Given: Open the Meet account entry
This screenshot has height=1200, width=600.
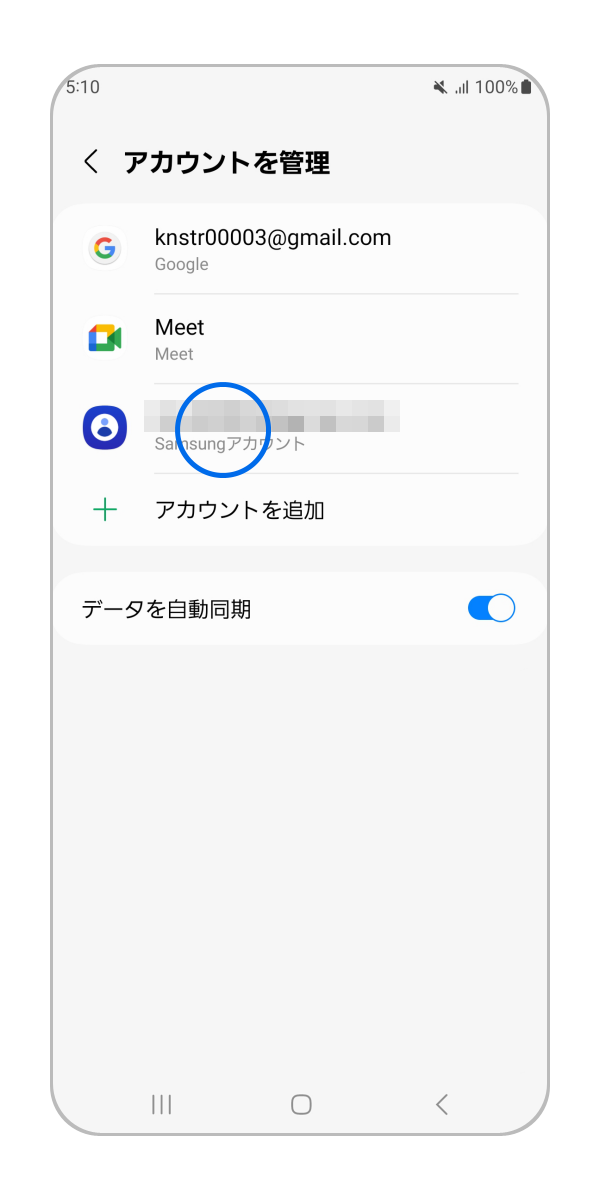Looking at the screenshot, I should [300, 339].
